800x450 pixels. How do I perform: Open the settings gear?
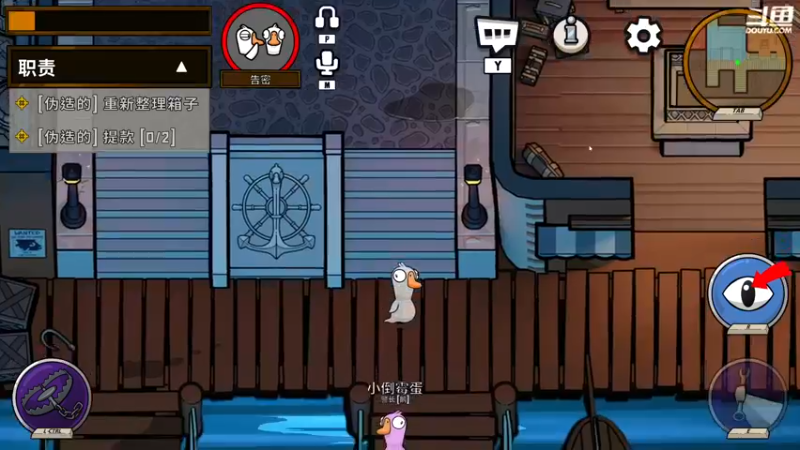pos(643,35)
